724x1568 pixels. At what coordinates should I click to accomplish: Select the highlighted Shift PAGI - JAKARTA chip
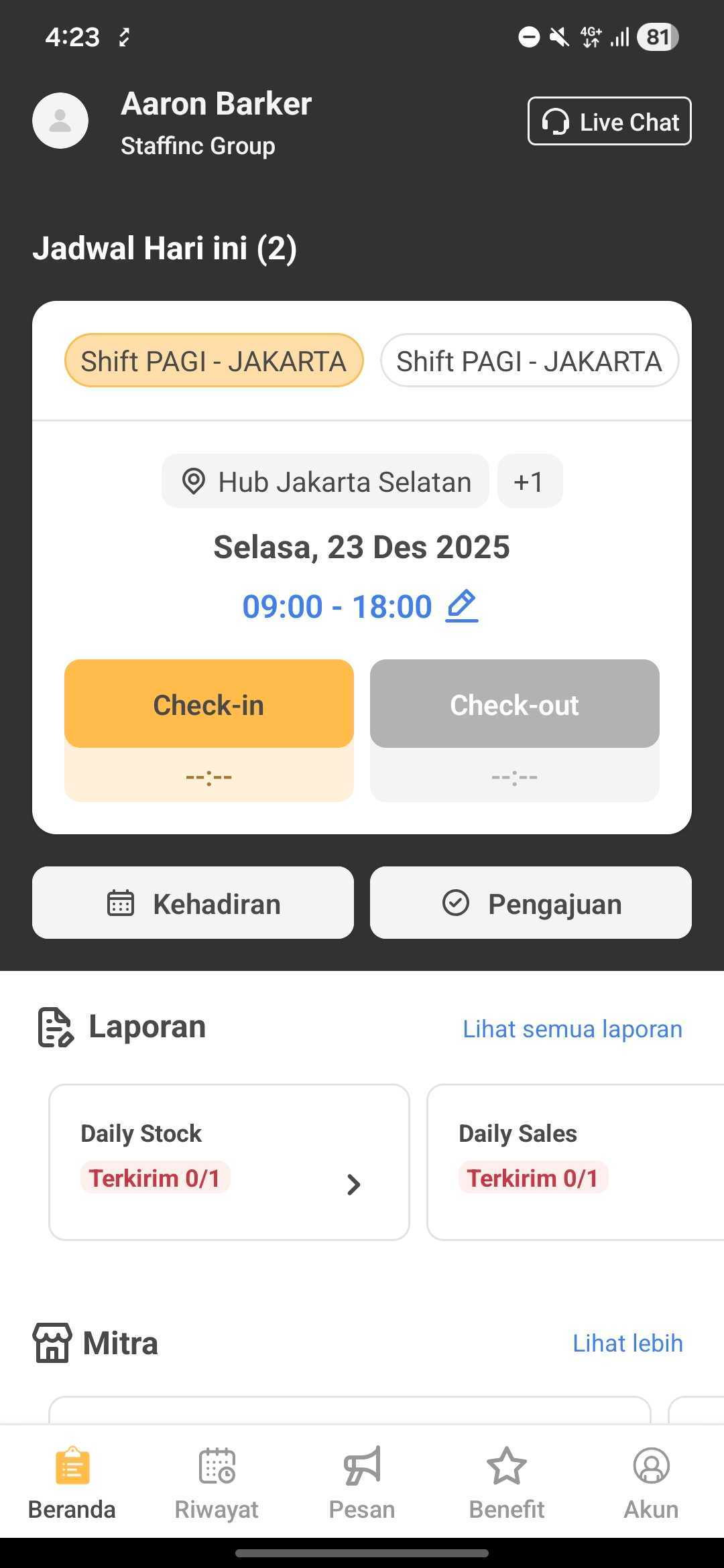214,361
